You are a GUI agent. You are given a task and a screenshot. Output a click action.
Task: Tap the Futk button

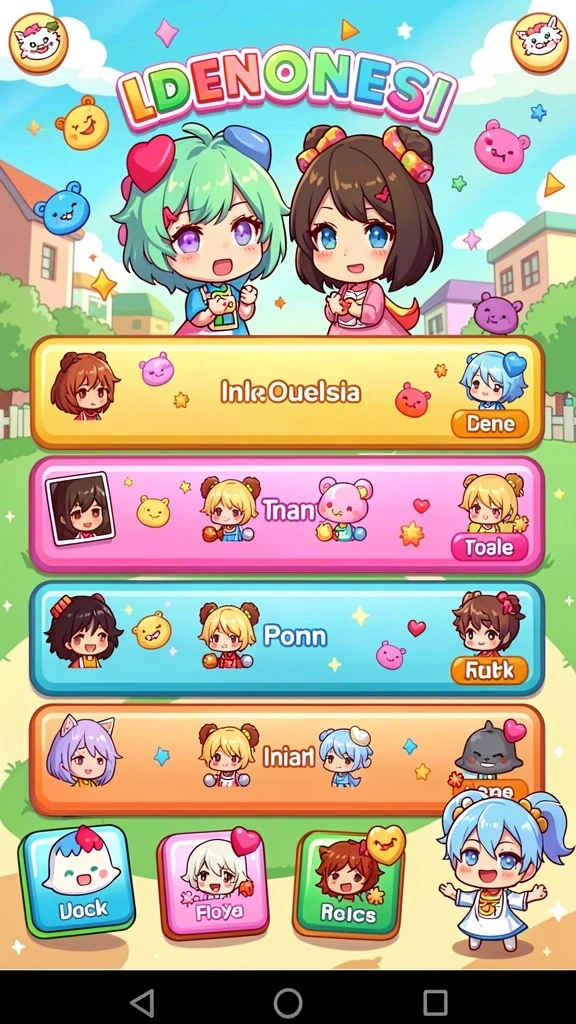[489, 669]
